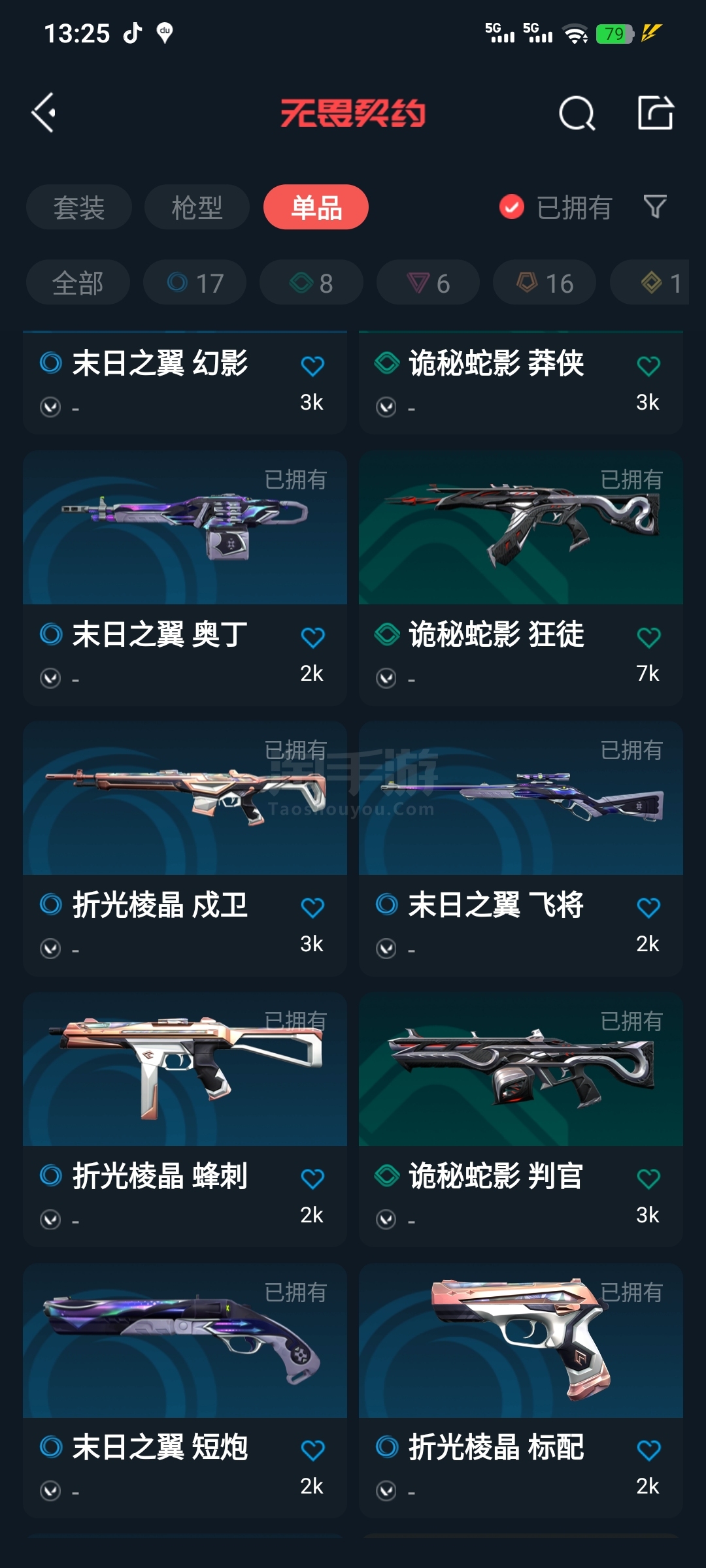706x1568 pixels.
Task: Switch to the 枪型 tab
Action: click(197, 208)
